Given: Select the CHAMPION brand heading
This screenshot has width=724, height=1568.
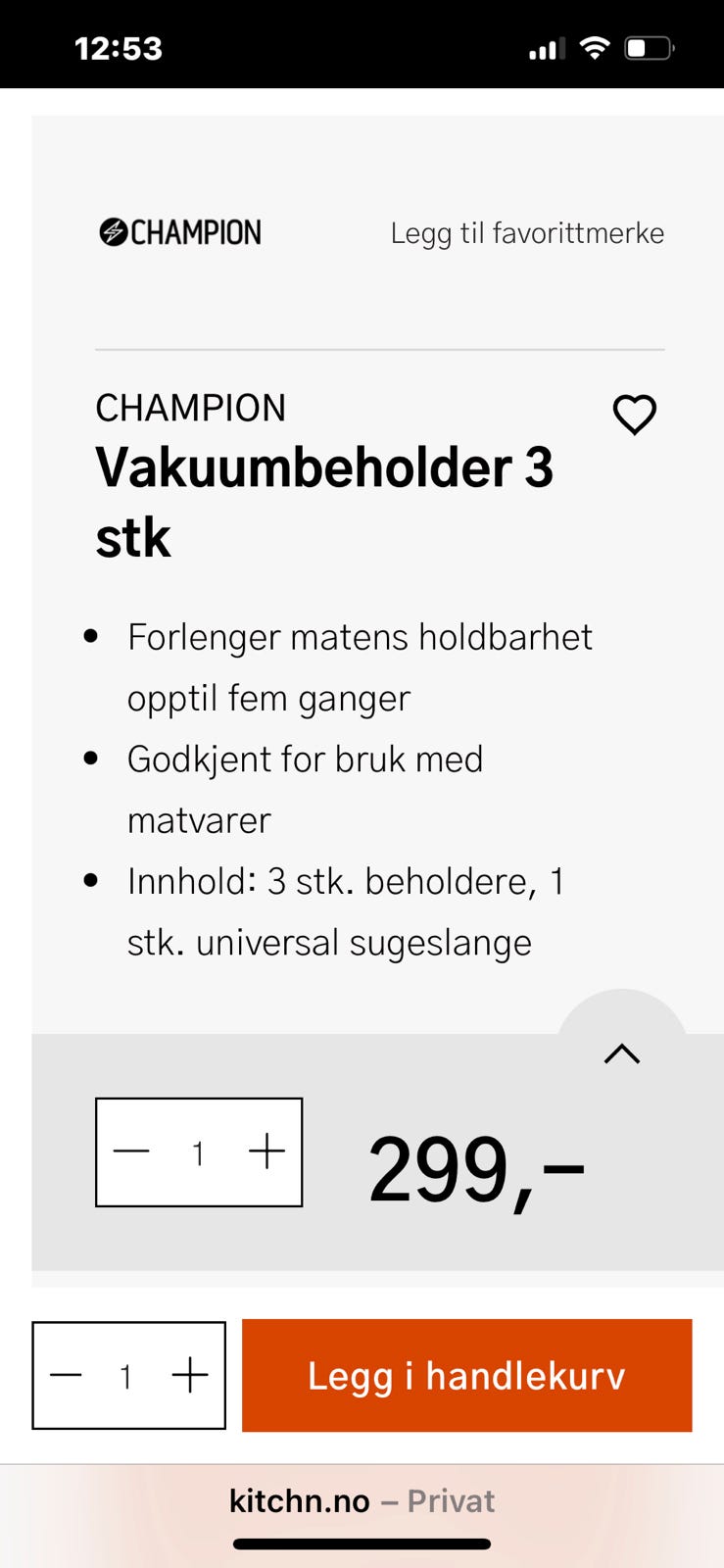Looking at the screenshot, I should point(190,408).
